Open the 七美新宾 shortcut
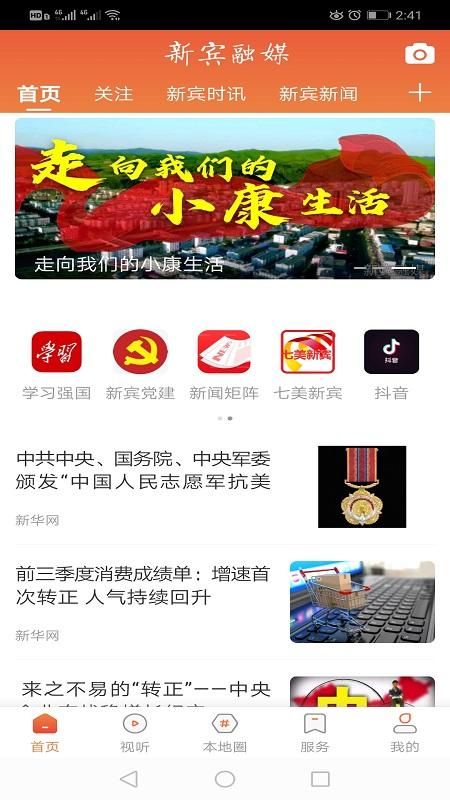The width and height of the screenshot is (450, 800). 308,365
